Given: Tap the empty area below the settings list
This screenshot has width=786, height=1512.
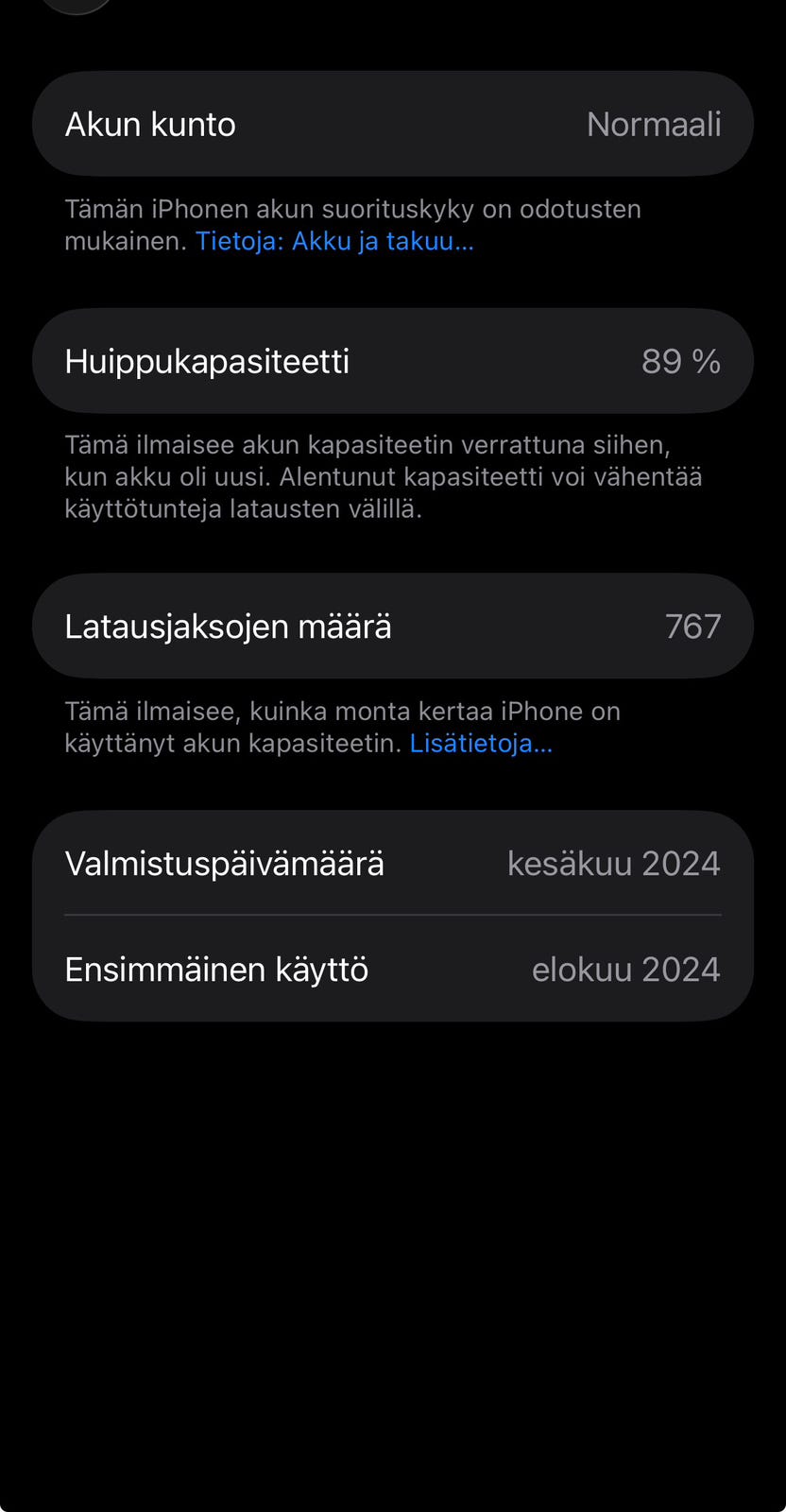Looking at the screenshot, I should coord(393,1228).
